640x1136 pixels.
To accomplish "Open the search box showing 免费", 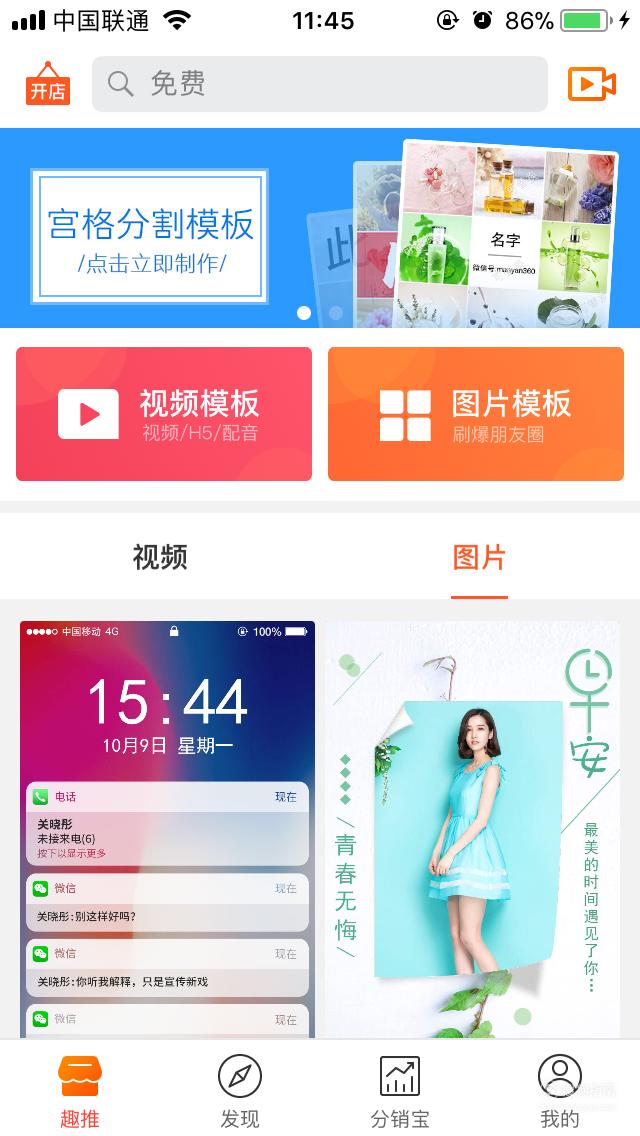I will coord(320,84).
